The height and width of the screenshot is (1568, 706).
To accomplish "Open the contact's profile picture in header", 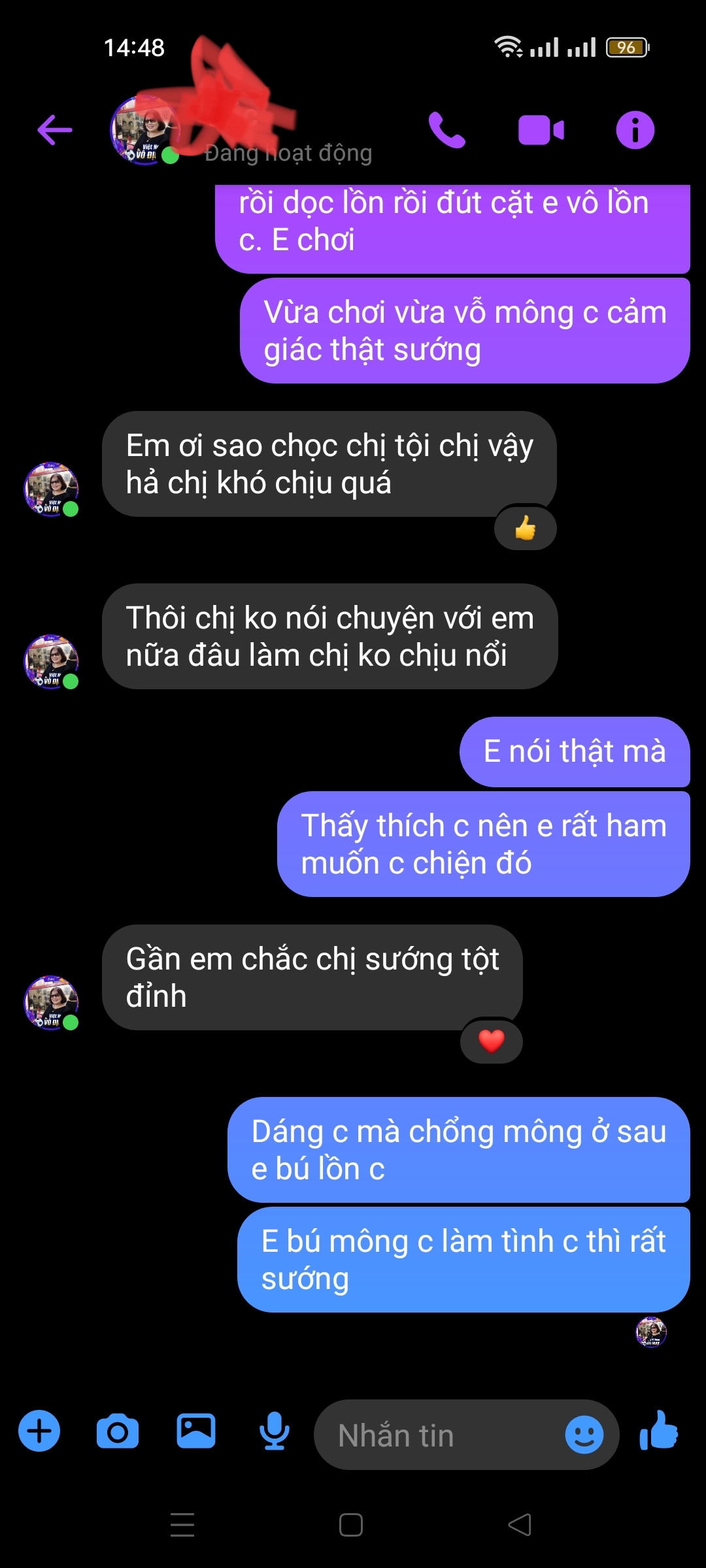I will point(144,129).
